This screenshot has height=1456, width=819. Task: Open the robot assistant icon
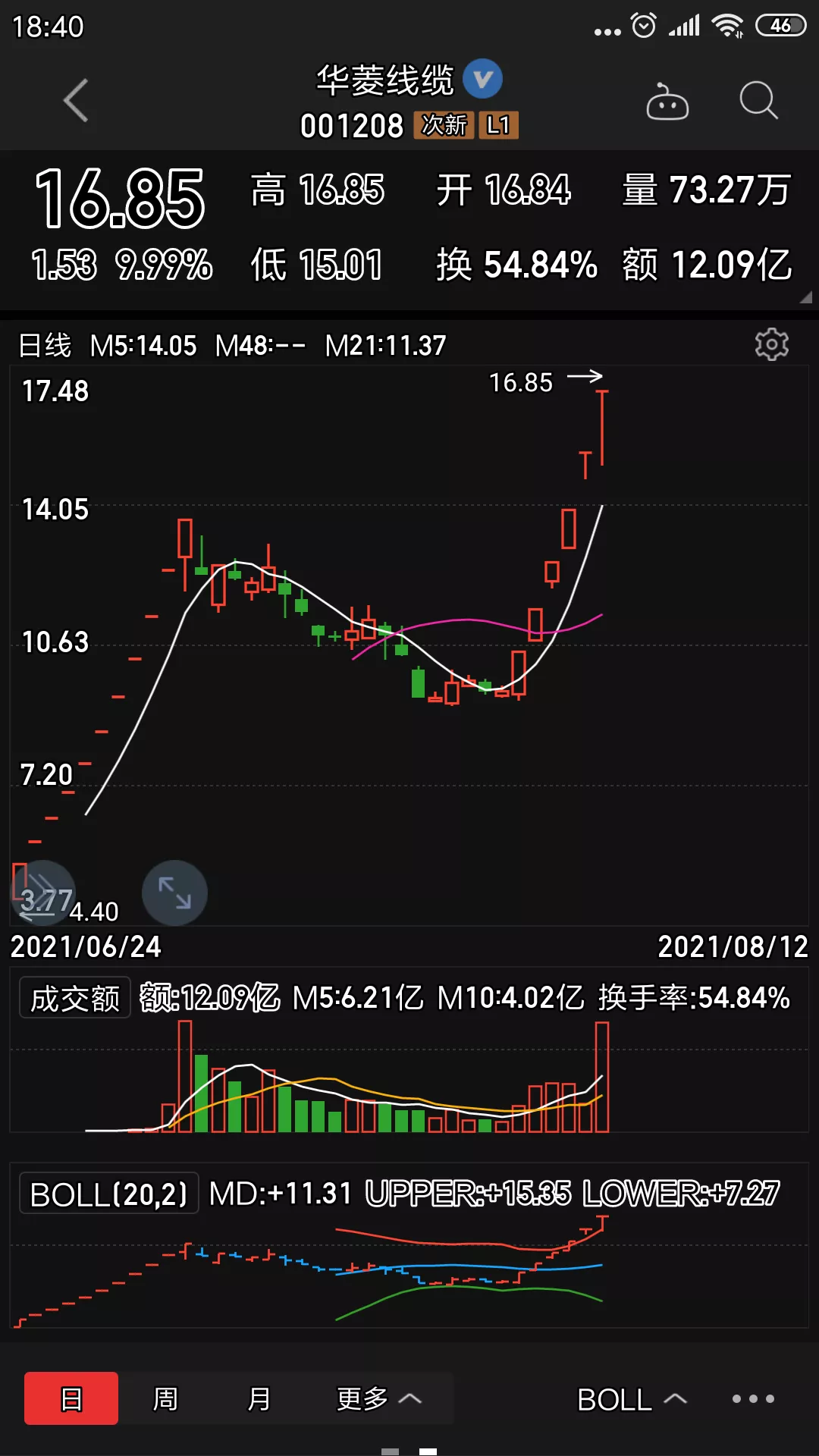pyautogui.click(x=667, y=101)
